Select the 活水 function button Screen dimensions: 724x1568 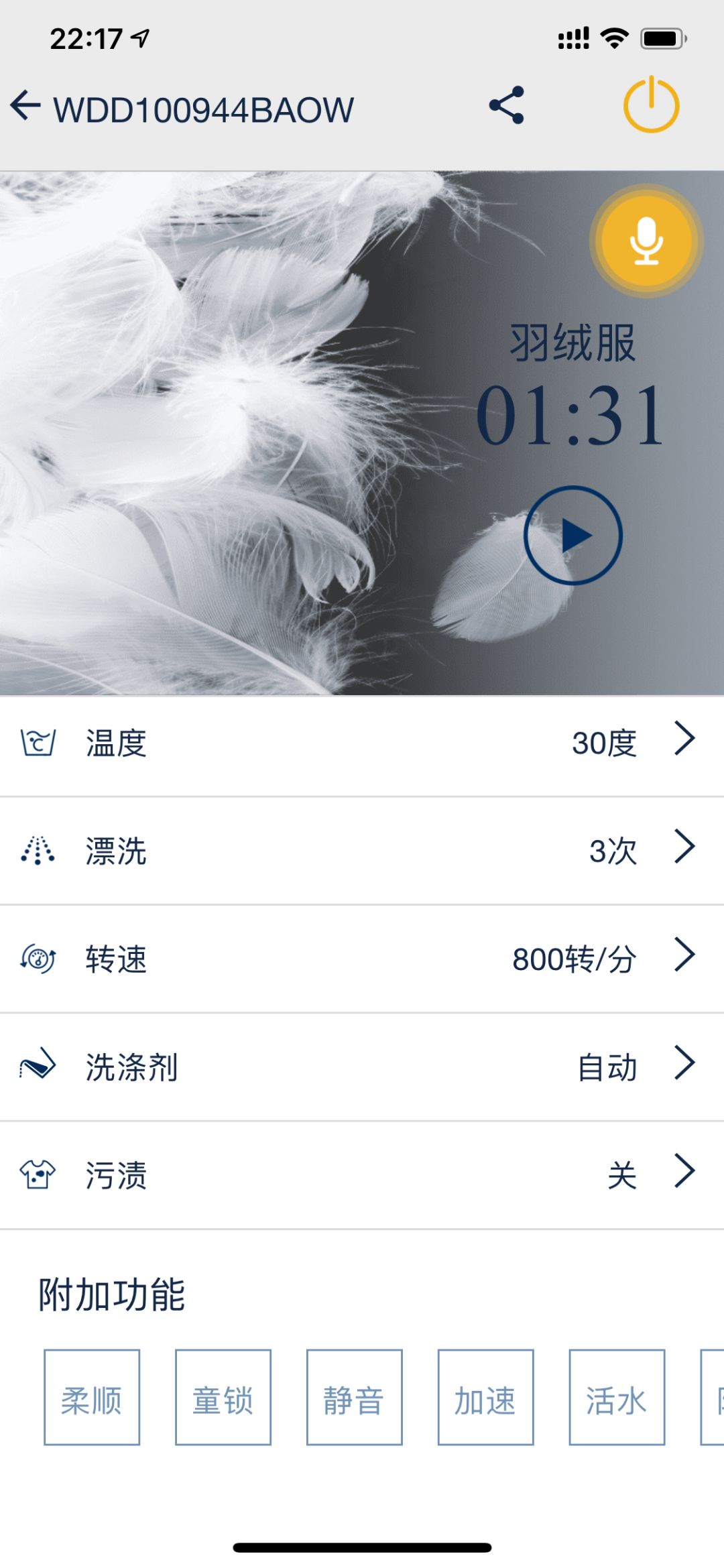pos(616,1399)
